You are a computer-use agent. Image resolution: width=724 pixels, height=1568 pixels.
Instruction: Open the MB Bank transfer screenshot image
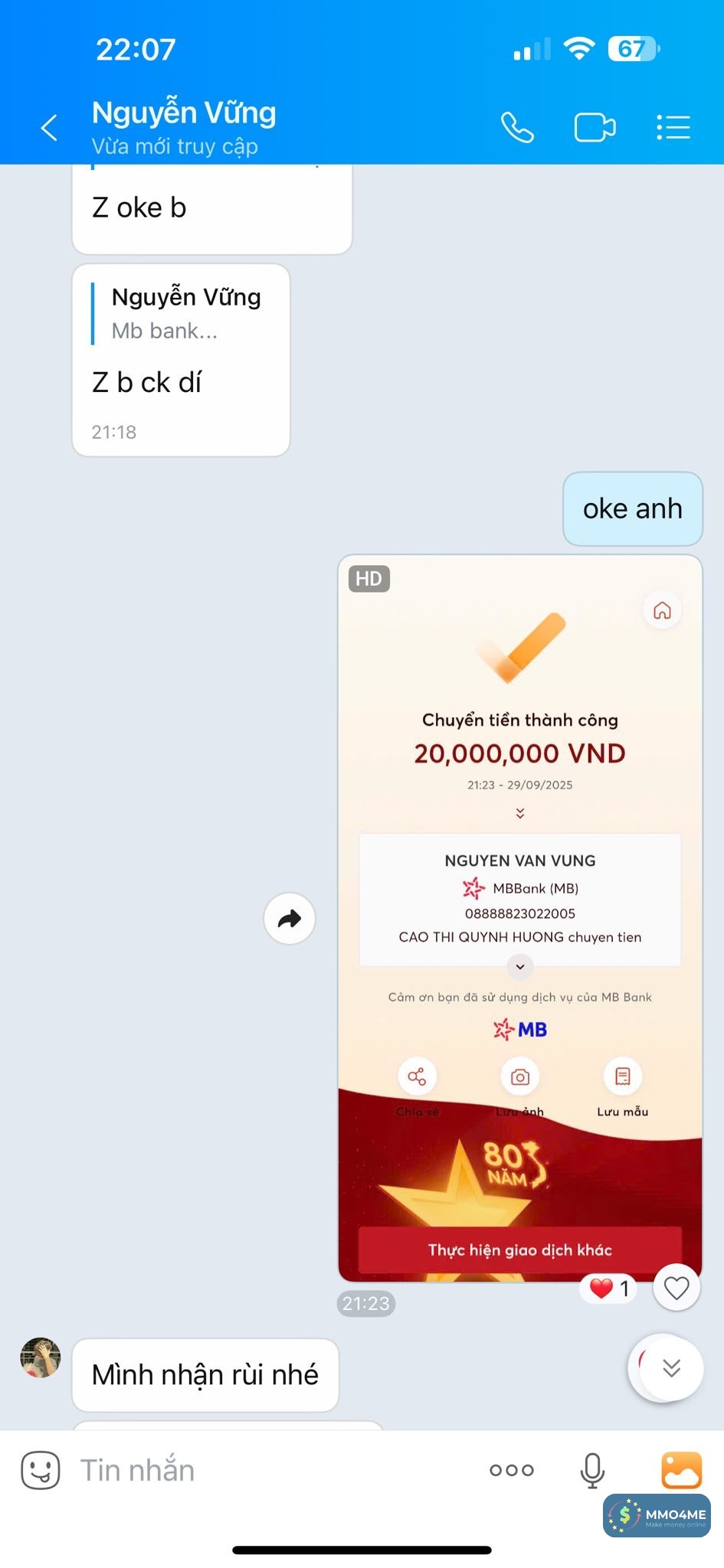[x=519, y=842]
